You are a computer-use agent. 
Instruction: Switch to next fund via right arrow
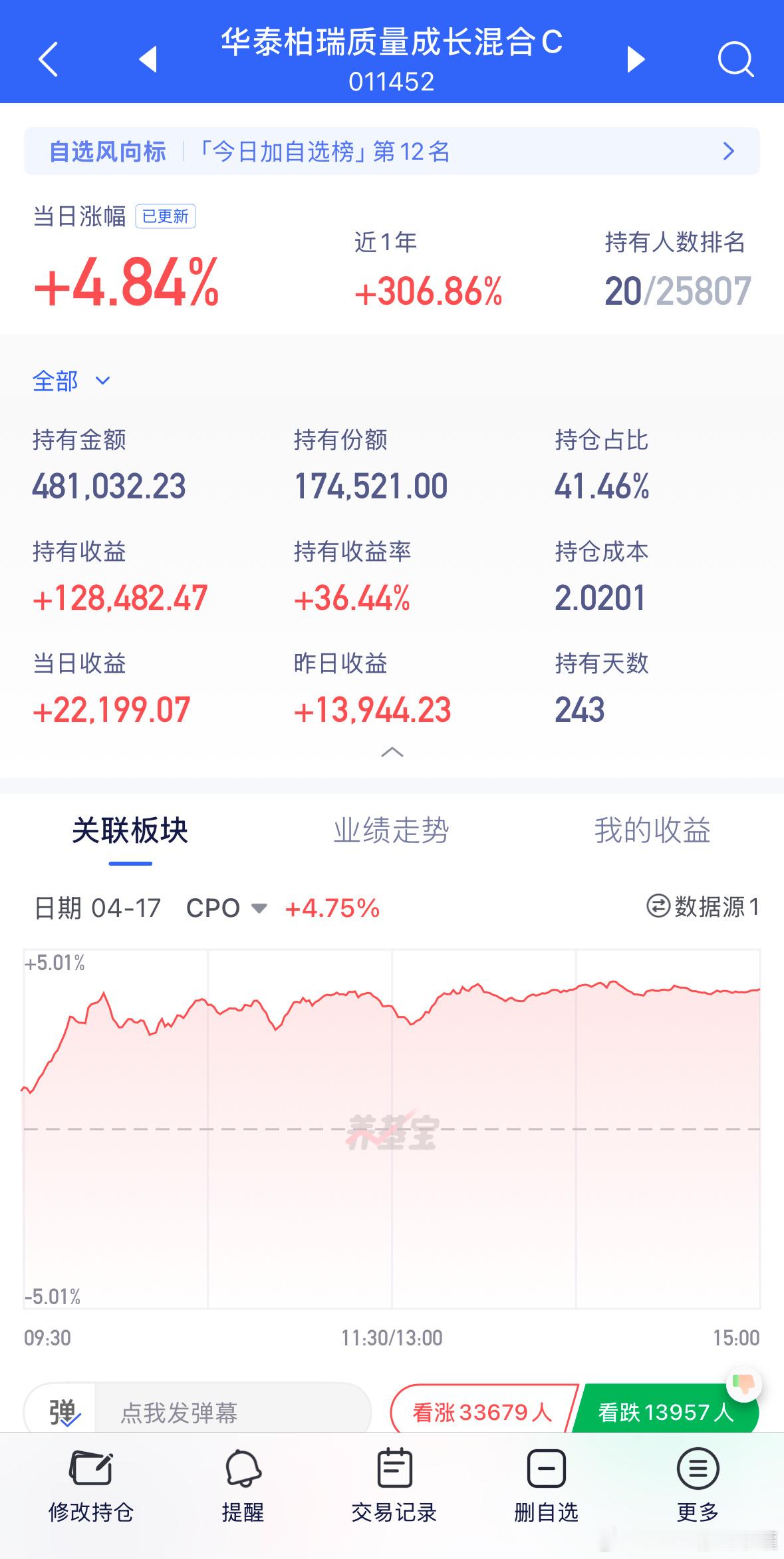tap(635, 60)
